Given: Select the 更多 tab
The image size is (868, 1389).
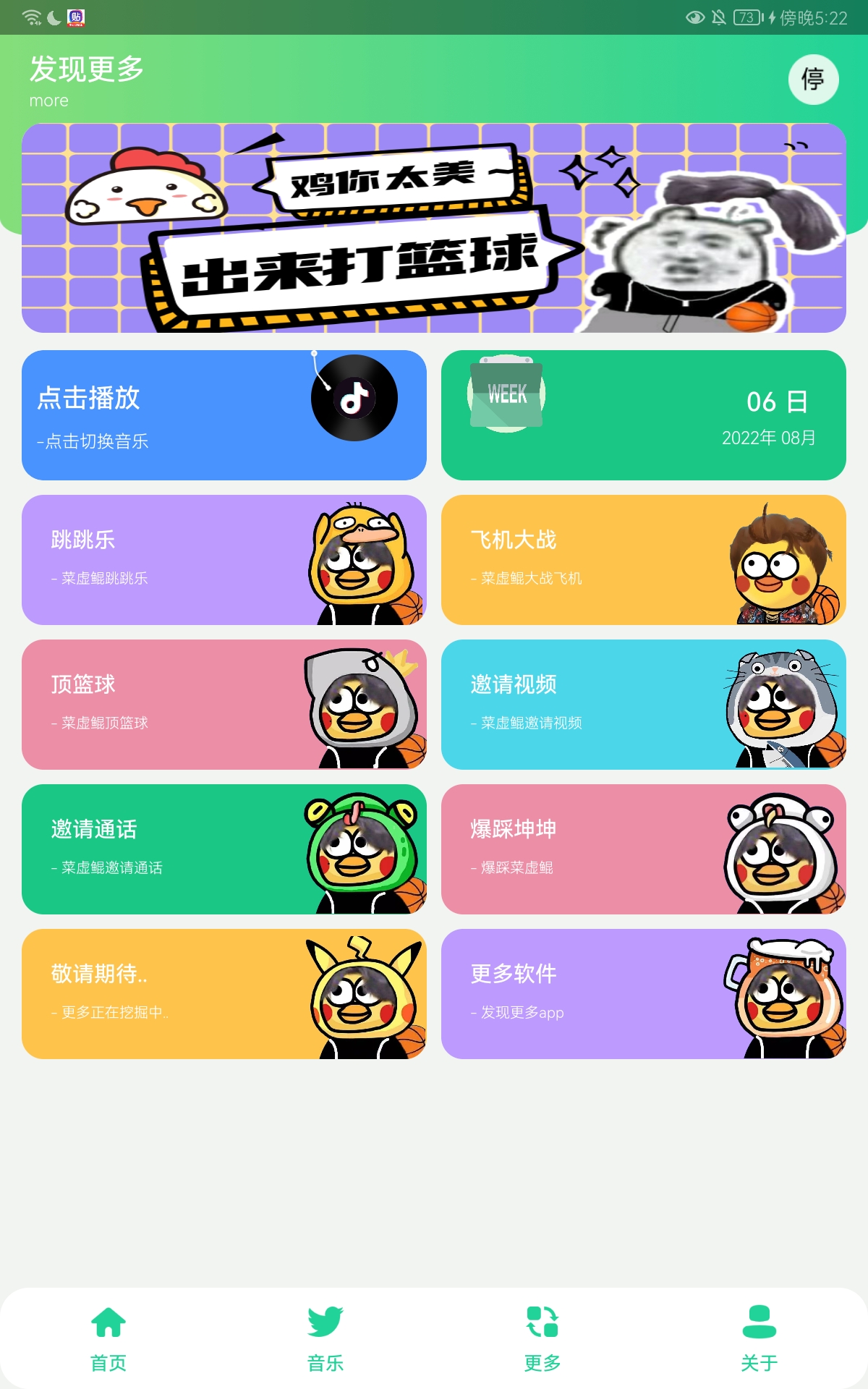Looking at the screenshot, I should click(542, 1338).
